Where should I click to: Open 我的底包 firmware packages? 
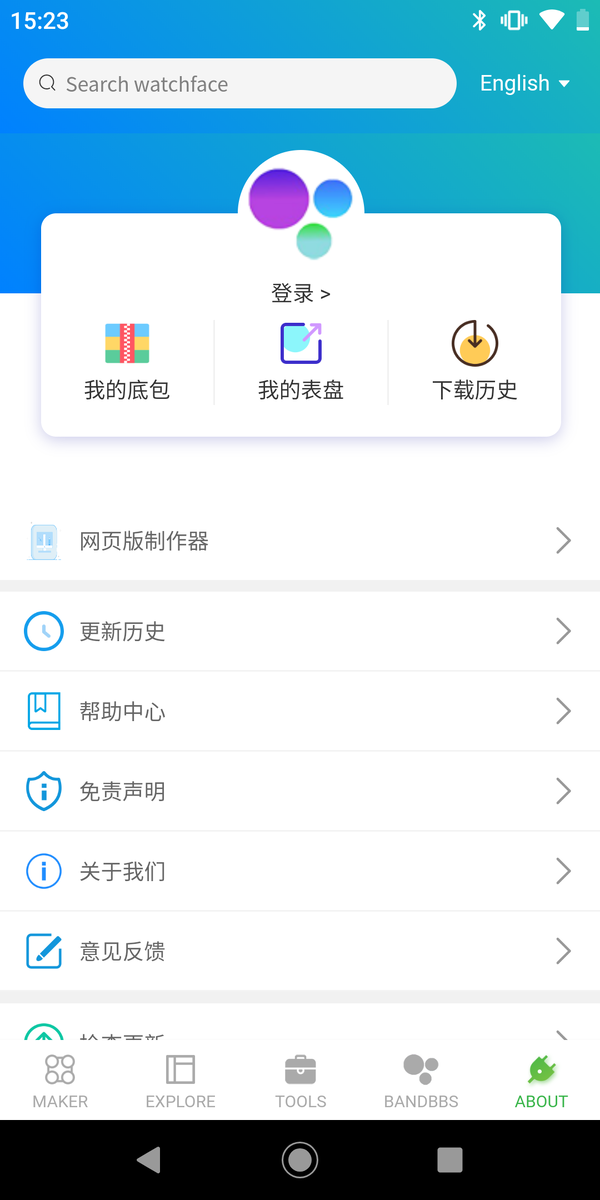(x=127, y=362)
